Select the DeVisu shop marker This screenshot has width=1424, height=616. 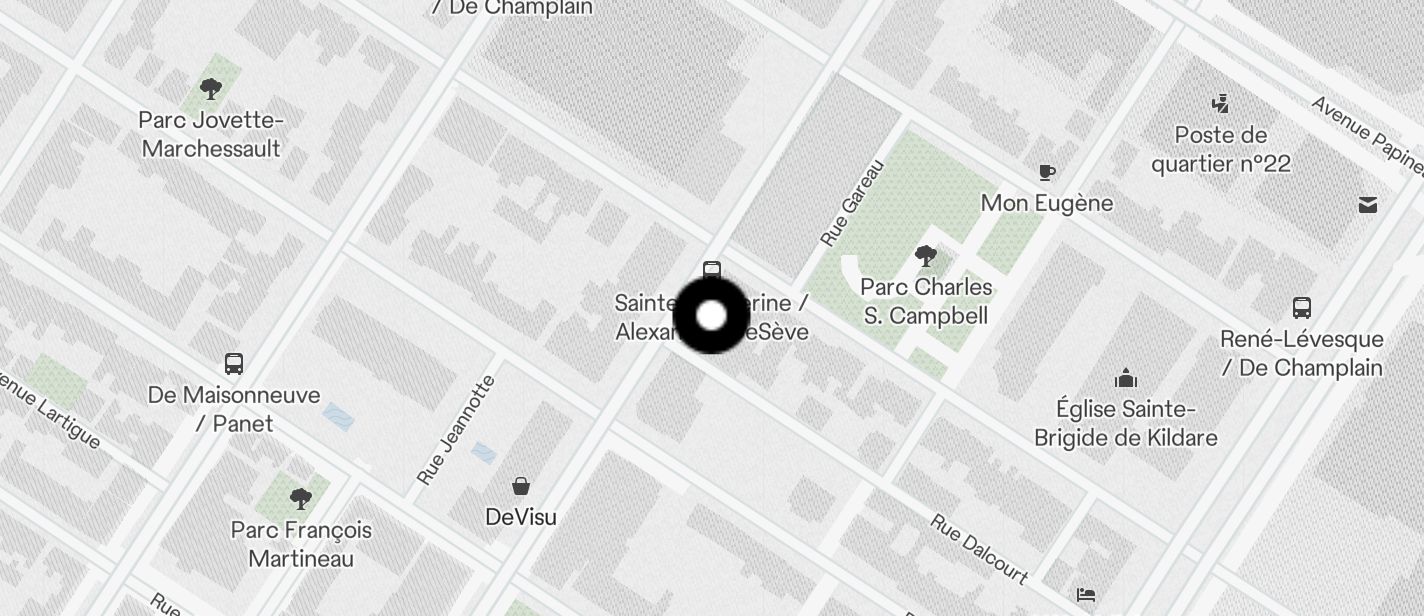click(x=520, y=487)
